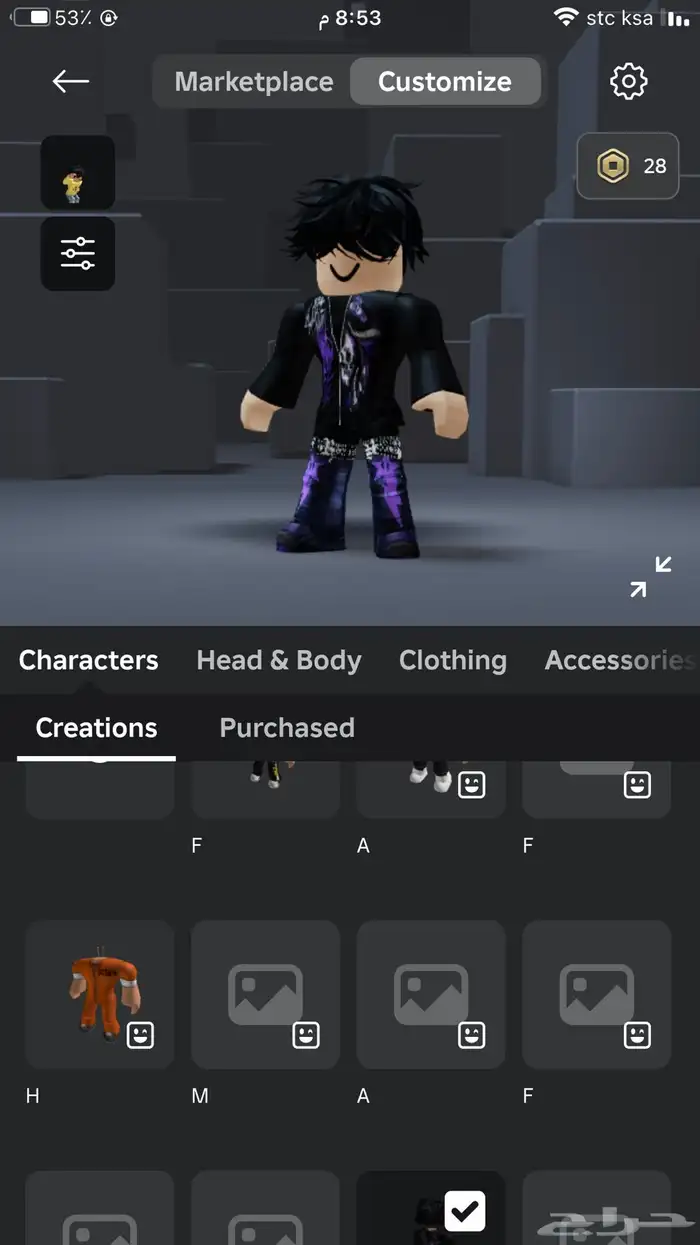
Task: Go back using the arrow icon
Action: 71,82
